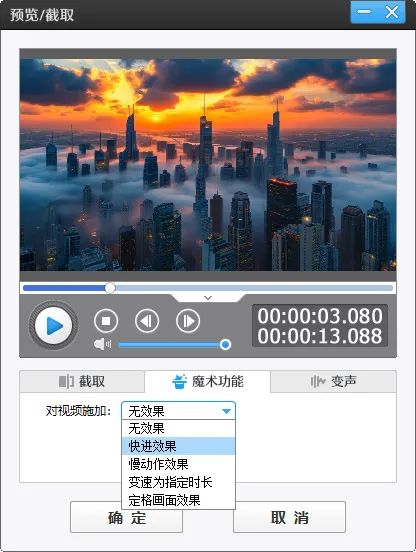The height and width of the screenshot is (552, 416).
Task: Confirm with the 确定 button
Action: (x=126, y=518)
